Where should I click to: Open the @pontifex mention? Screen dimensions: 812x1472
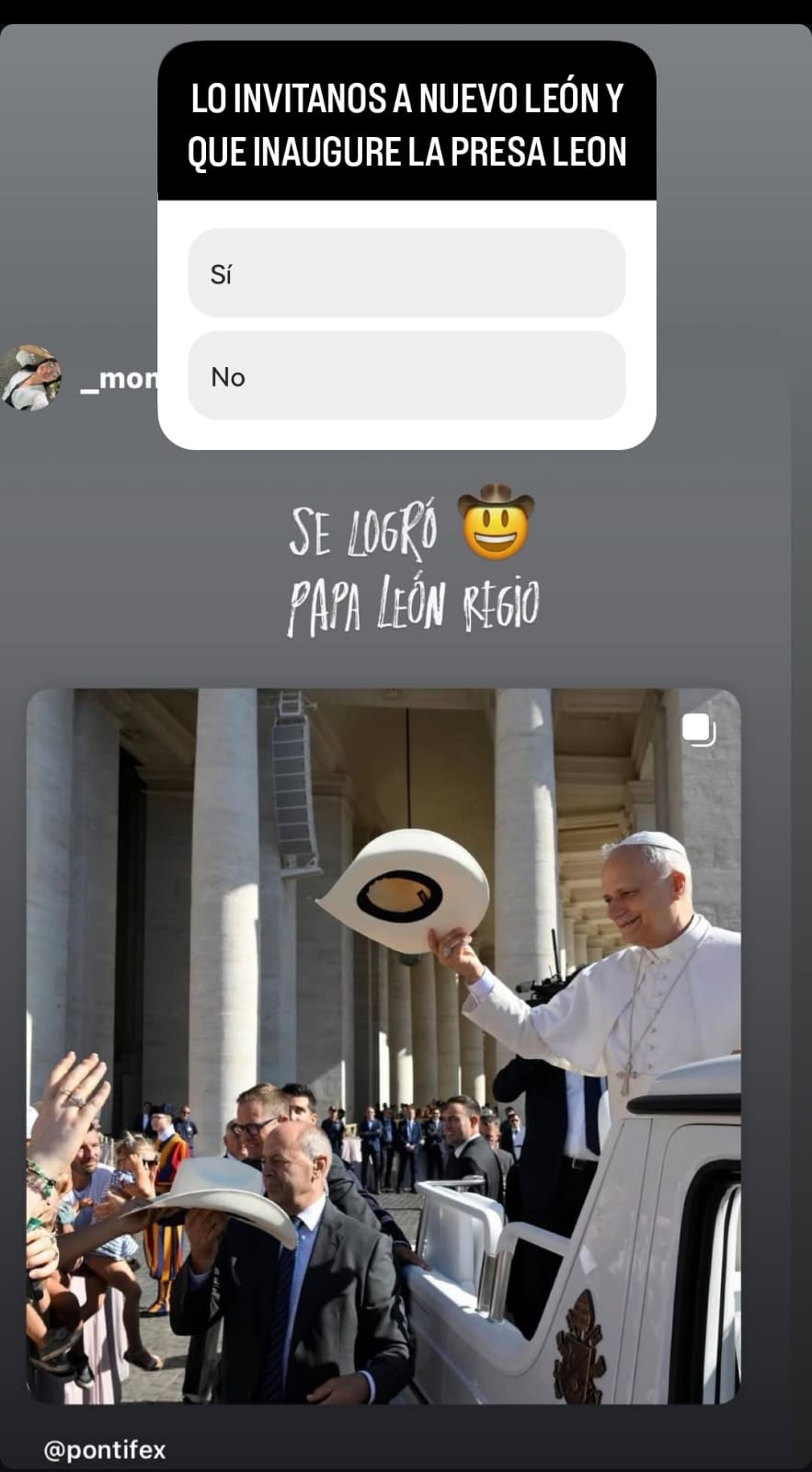click(105, 1450)
